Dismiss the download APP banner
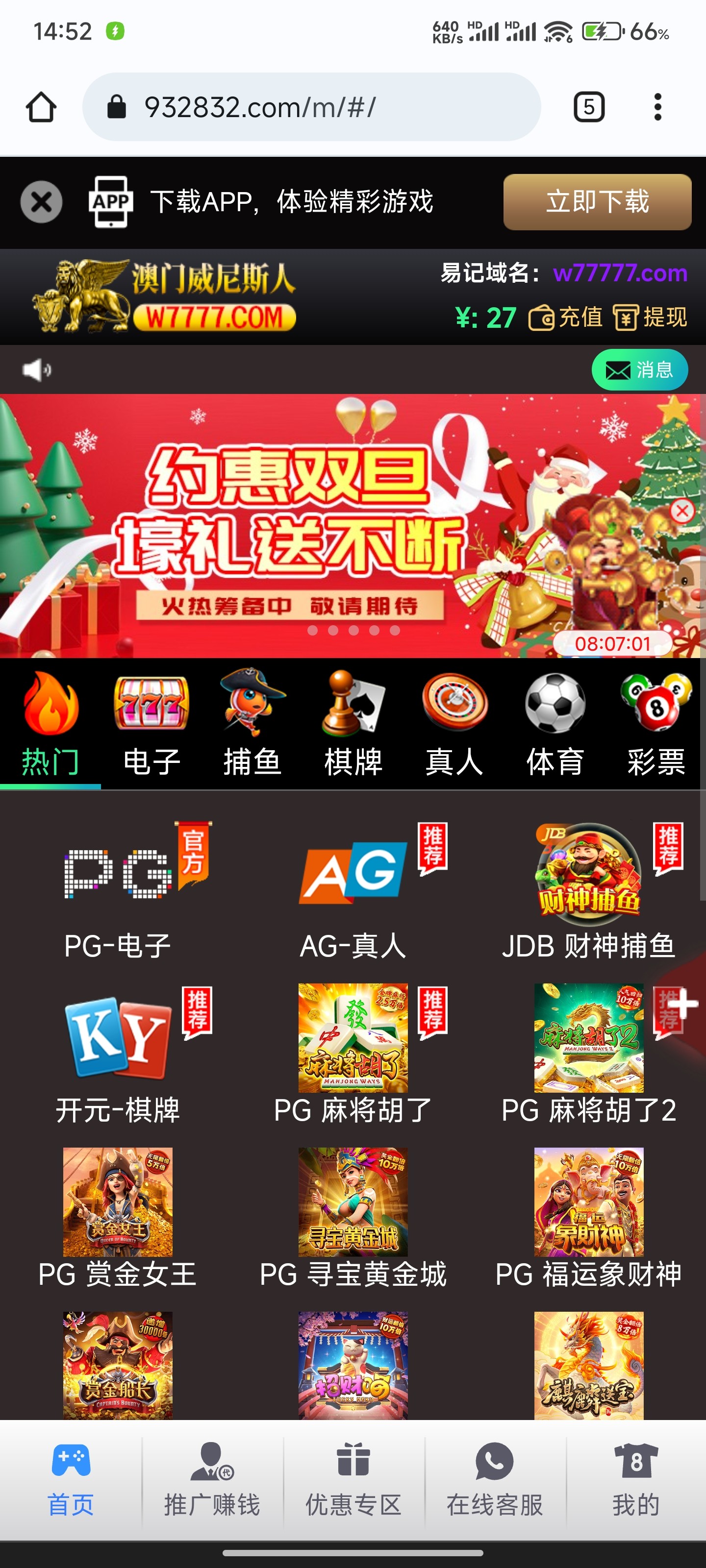The height and width of the screenshot is (1568, 706). pos(41,201)
